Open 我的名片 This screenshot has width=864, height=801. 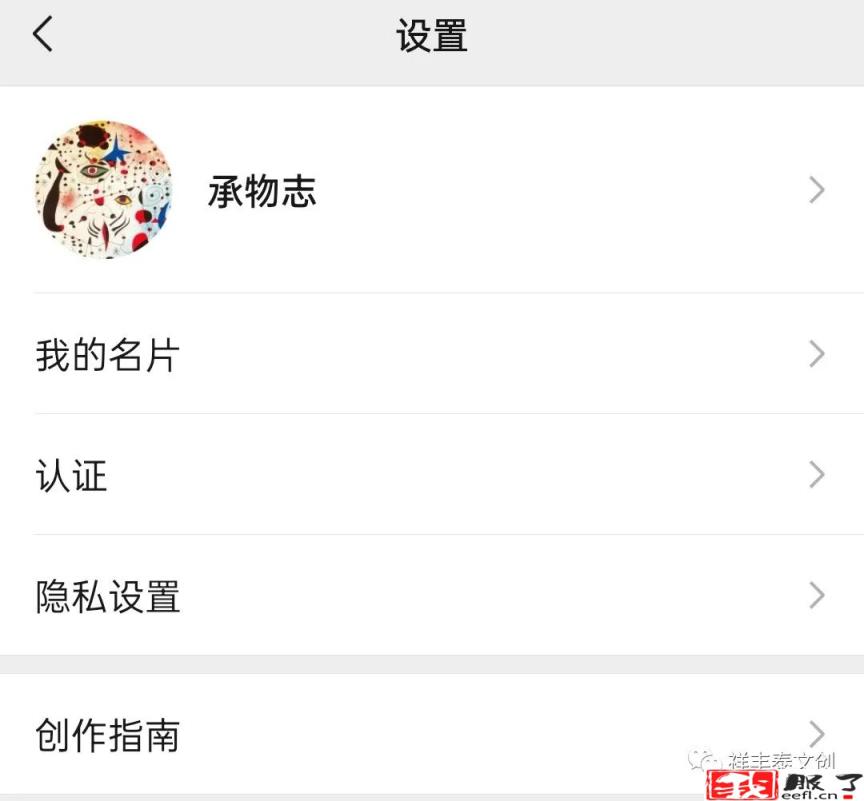click(430, 355)
